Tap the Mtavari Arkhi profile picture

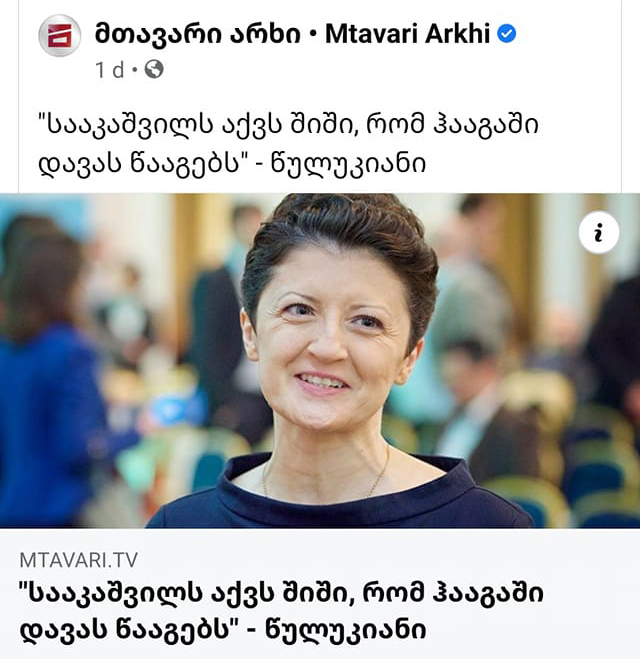(x=59, y=36)
